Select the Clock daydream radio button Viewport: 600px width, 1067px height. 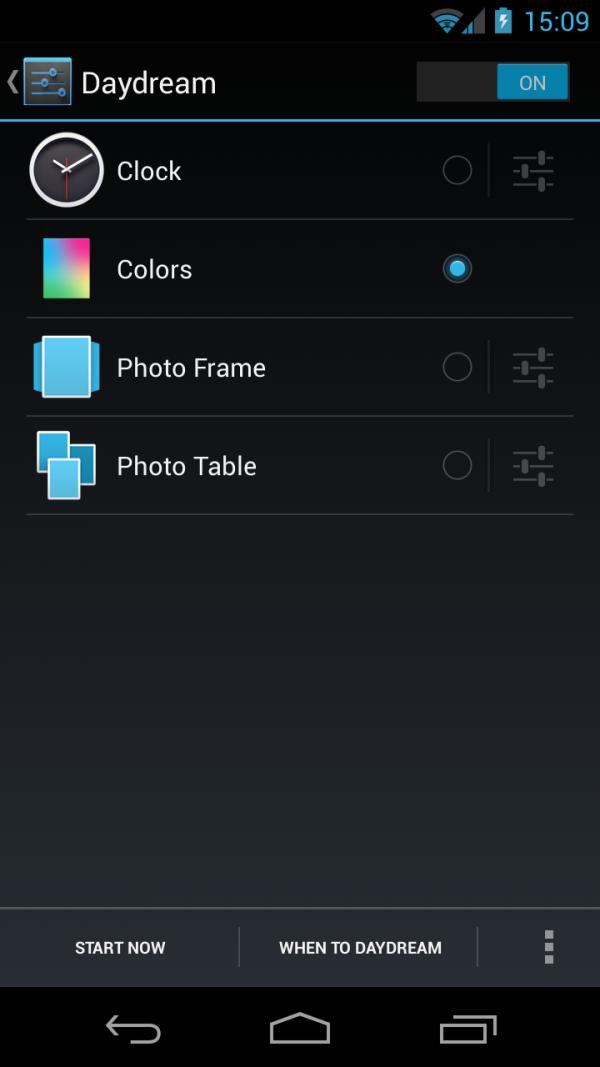pos(457,170)
